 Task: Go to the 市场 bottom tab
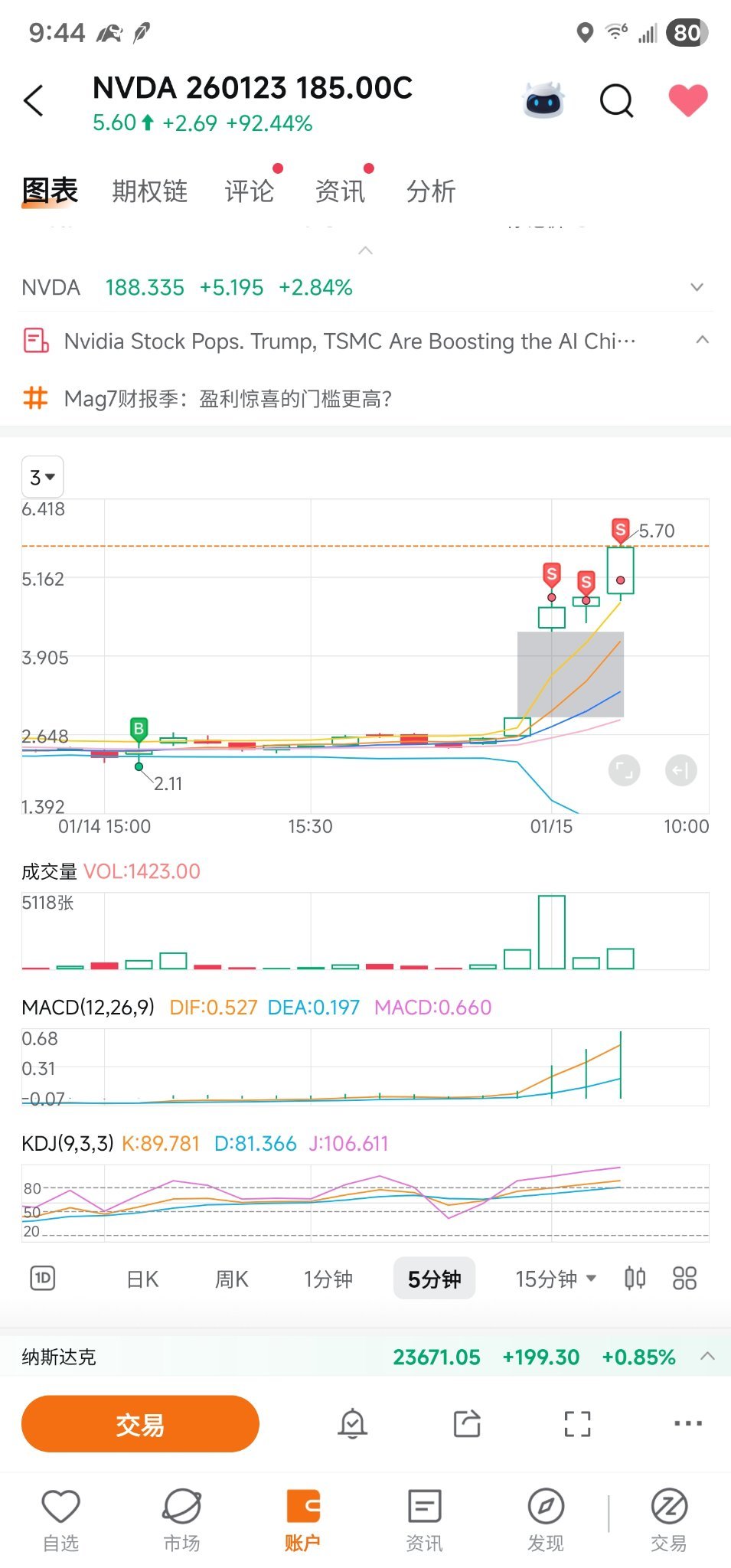point(181,1520)
